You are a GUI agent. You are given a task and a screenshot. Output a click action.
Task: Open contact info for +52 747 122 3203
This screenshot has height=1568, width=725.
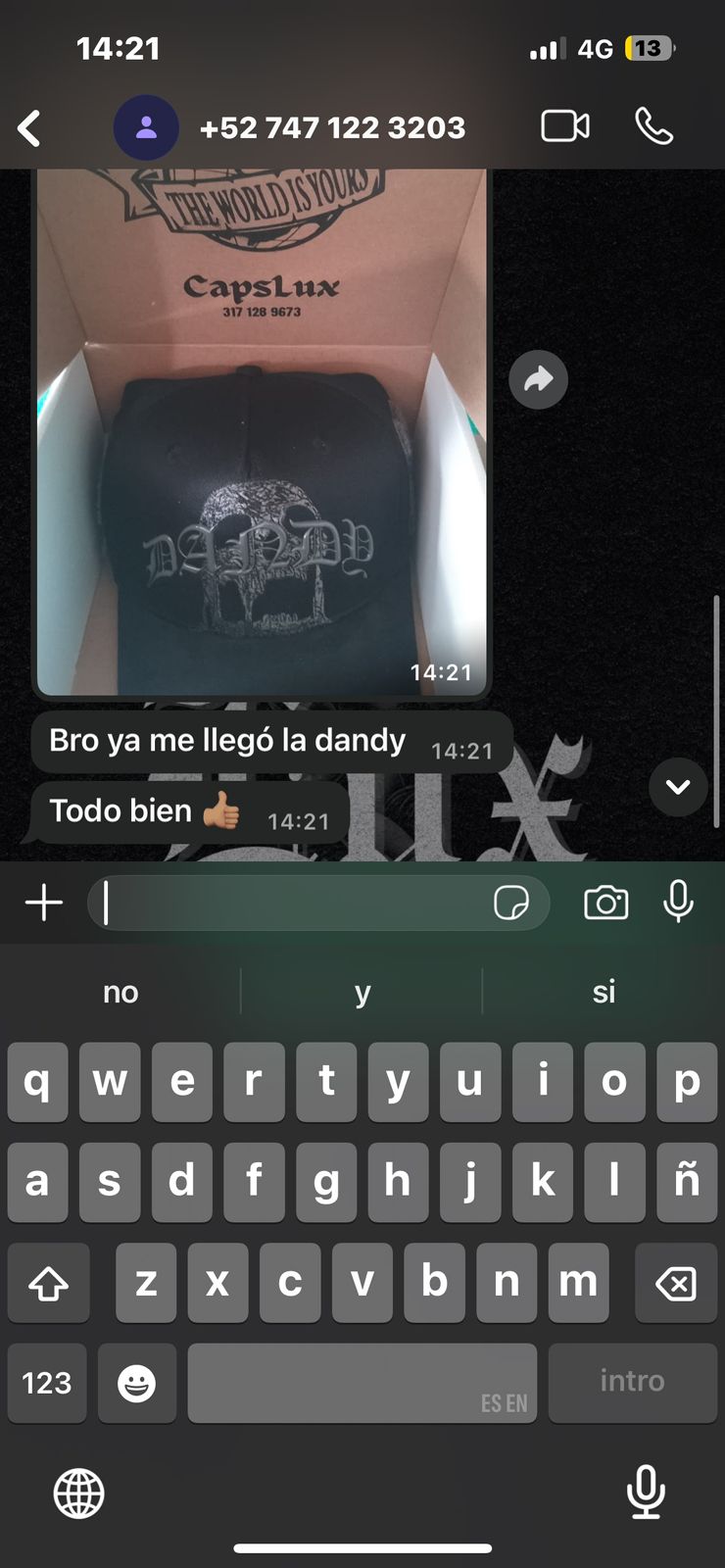tap(332, 128)
